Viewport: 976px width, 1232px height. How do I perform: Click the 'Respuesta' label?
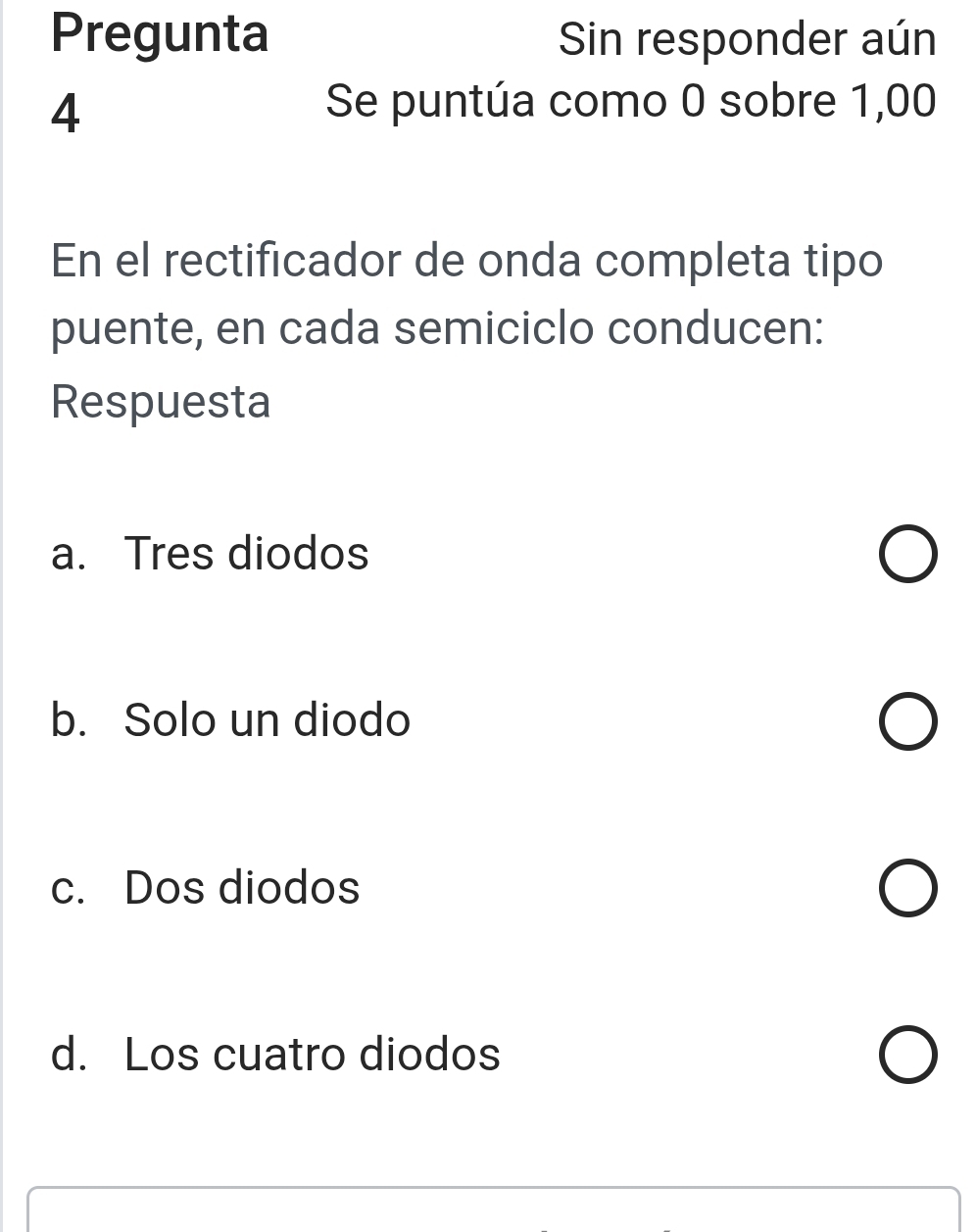(x=160, y=401)
